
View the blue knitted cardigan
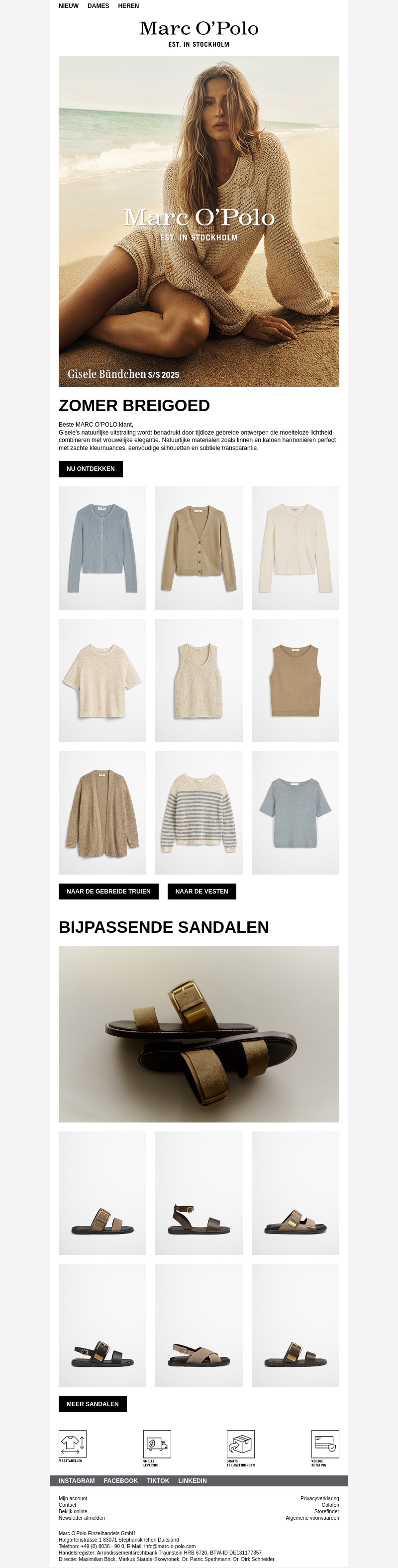click(102, 548)
